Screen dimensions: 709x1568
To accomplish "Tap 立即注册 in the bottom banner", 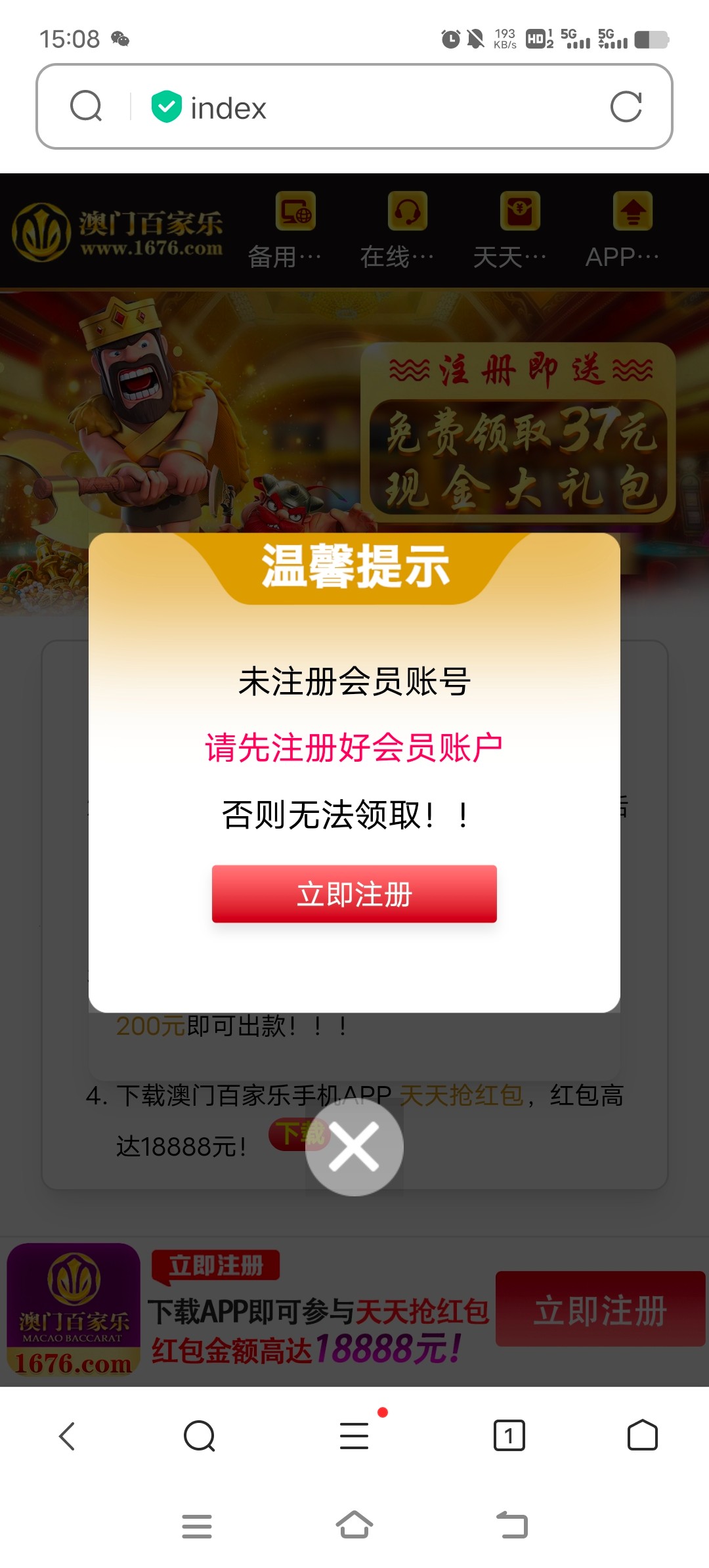I will click(600, 1310).
